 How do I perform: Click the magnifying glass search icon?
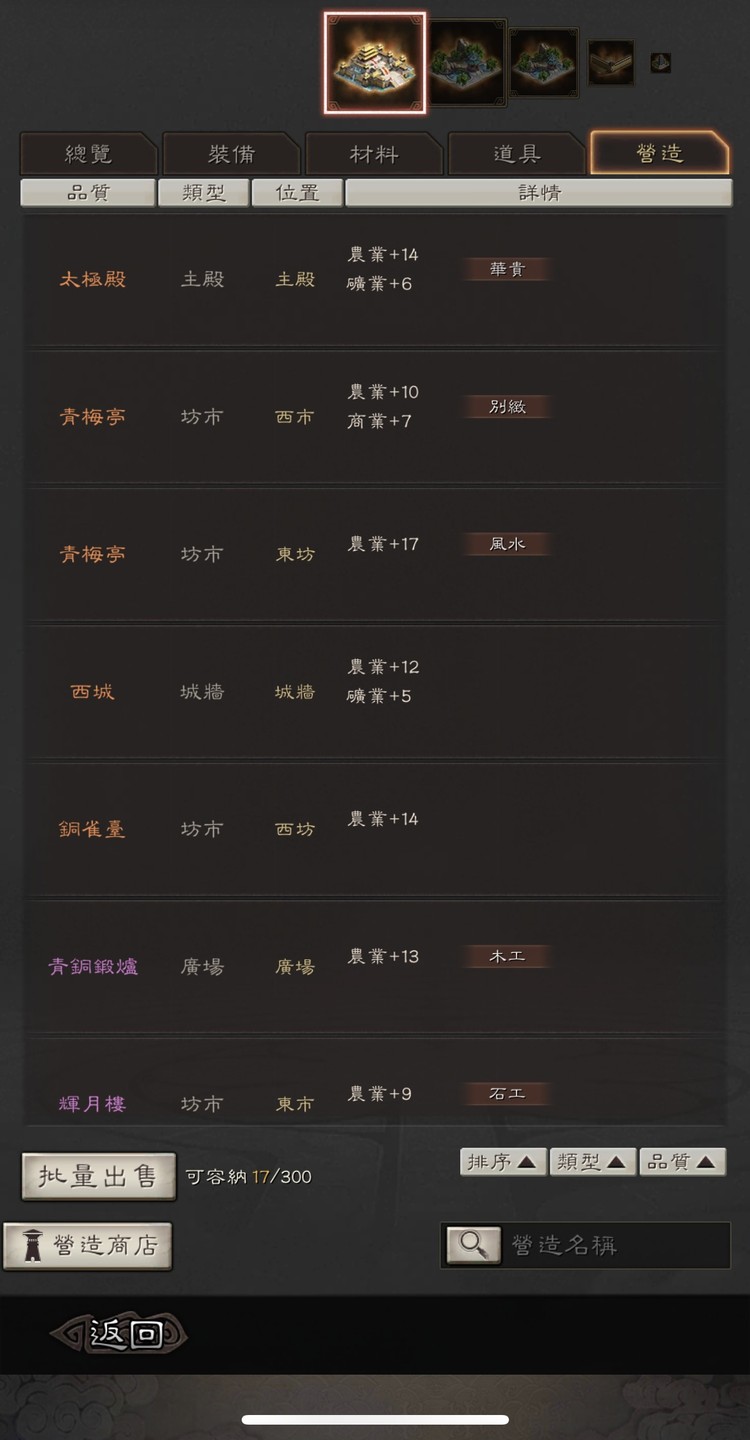473,1245
